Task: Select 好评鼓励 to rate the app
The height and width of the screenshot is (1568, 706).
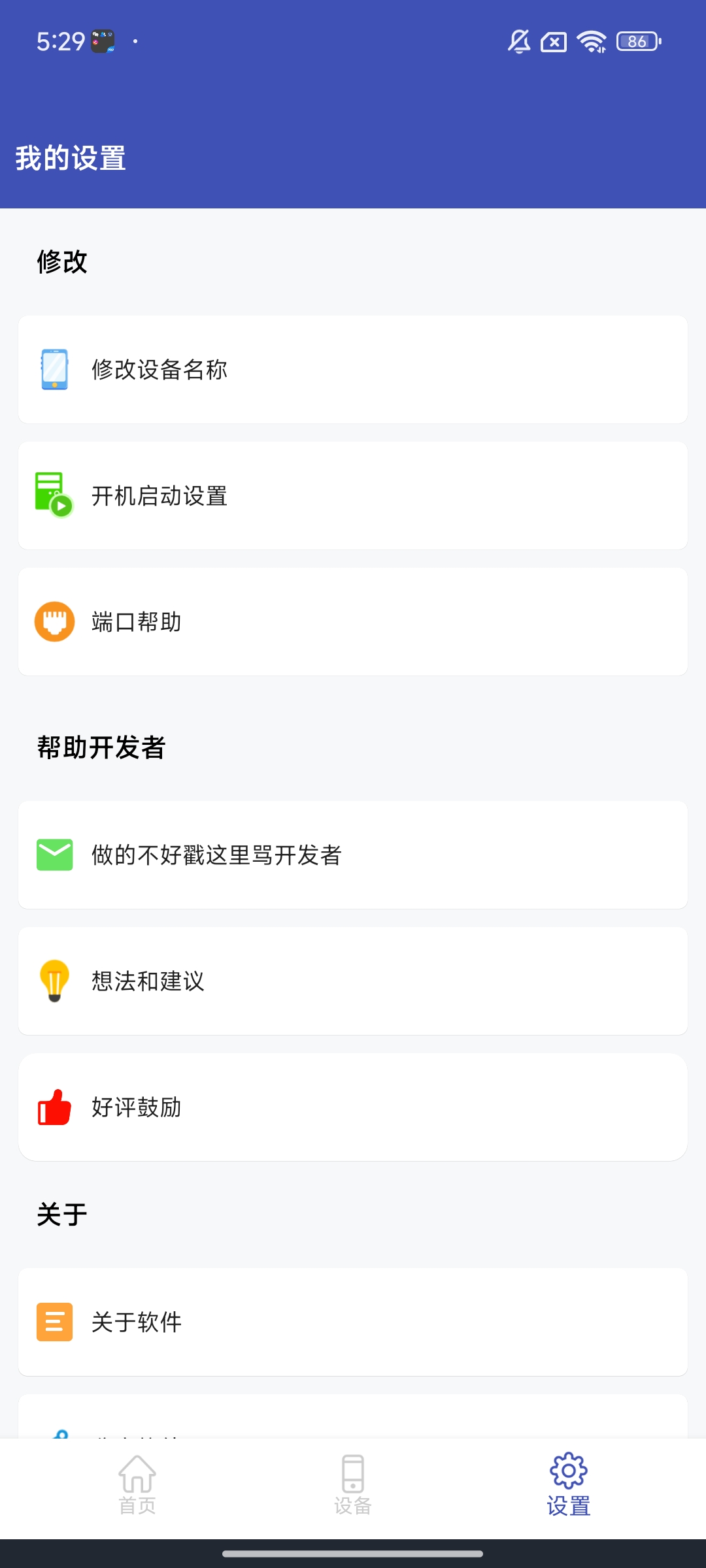Action: pos(353,1107)
